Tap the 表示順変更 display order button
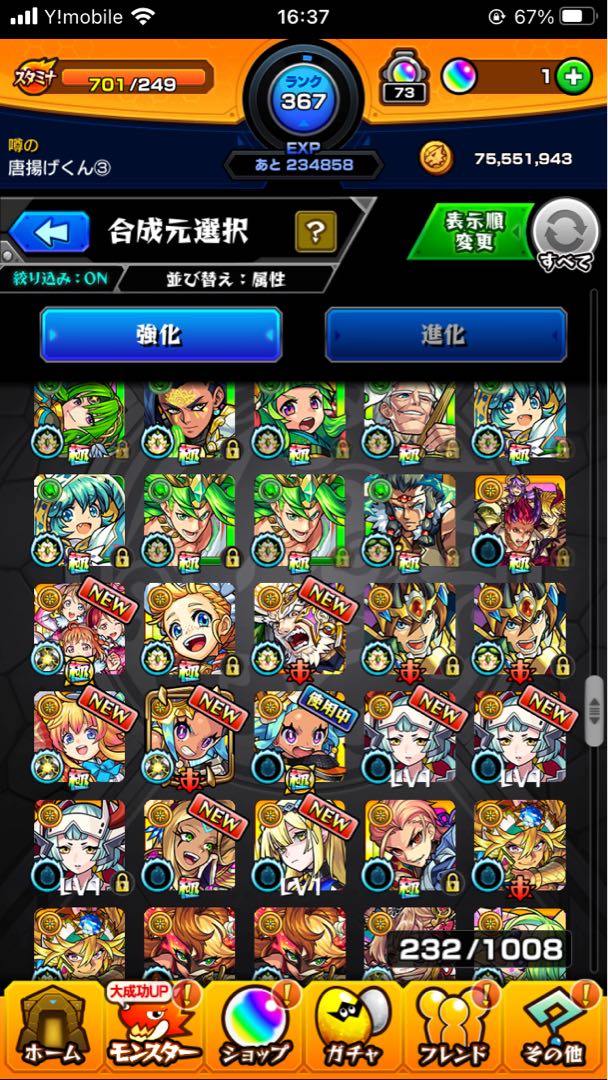Image resolution: width=608 pixels, height=1080 pixels. [473, 231]
